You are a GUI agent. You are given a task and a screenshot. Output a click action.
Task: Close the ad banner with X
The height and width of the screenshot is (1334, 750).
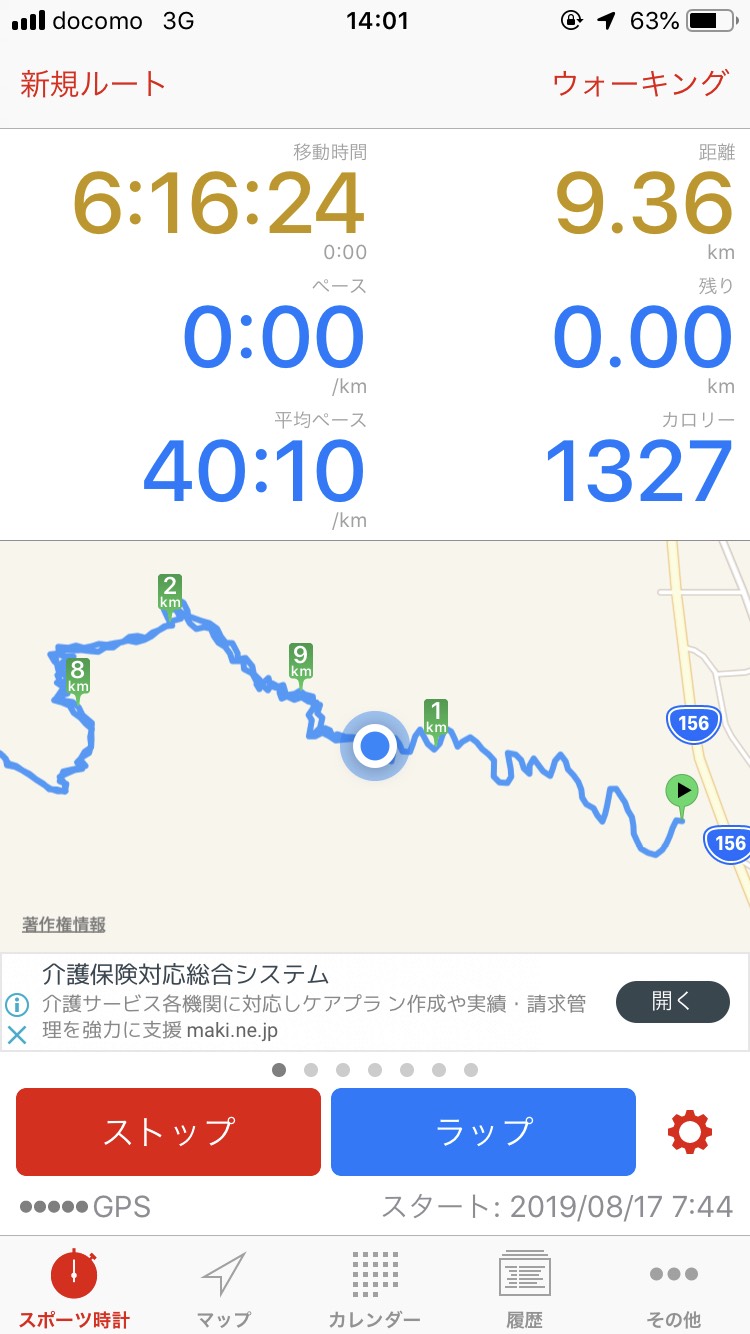pyautogui.click(x=17, y=1035)
